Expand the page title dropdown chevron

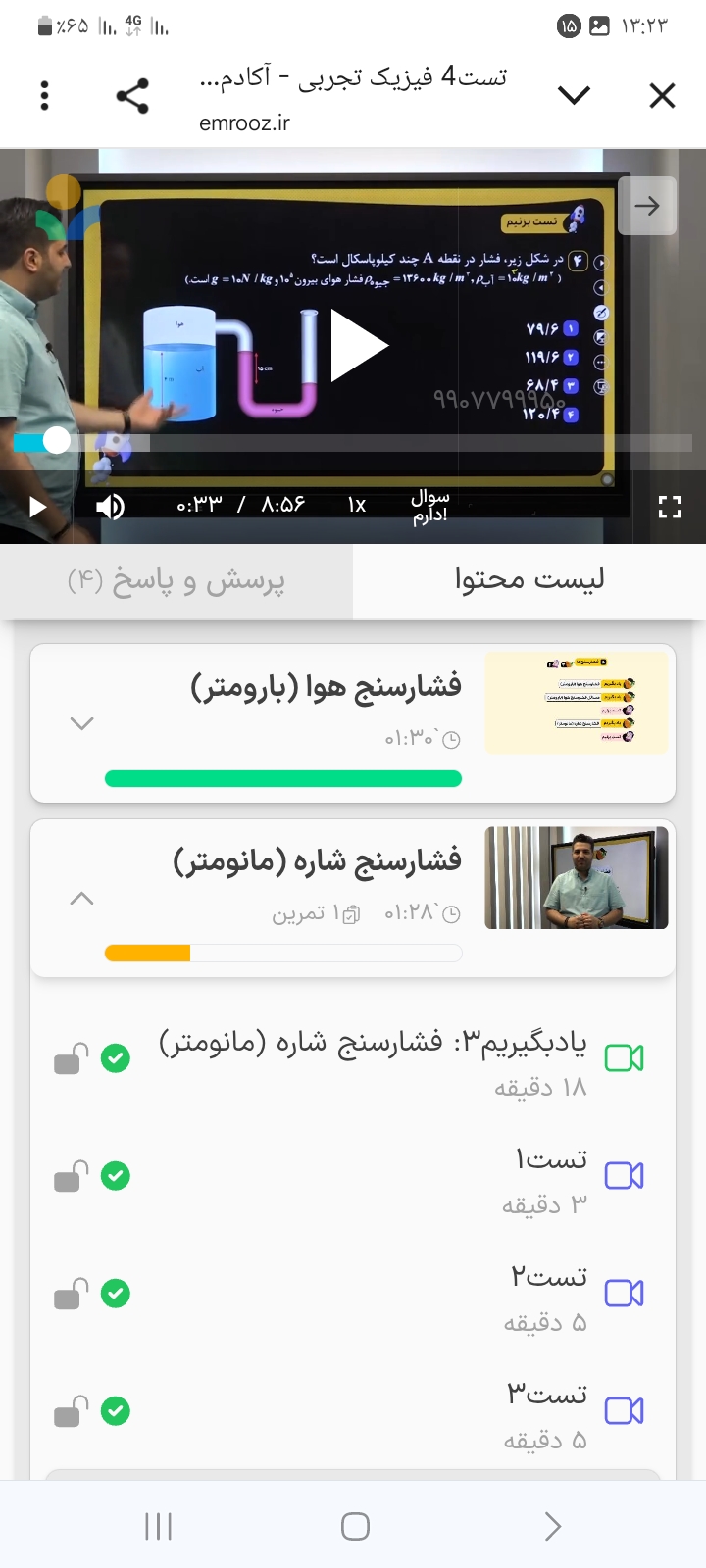[x=574, y=95]
